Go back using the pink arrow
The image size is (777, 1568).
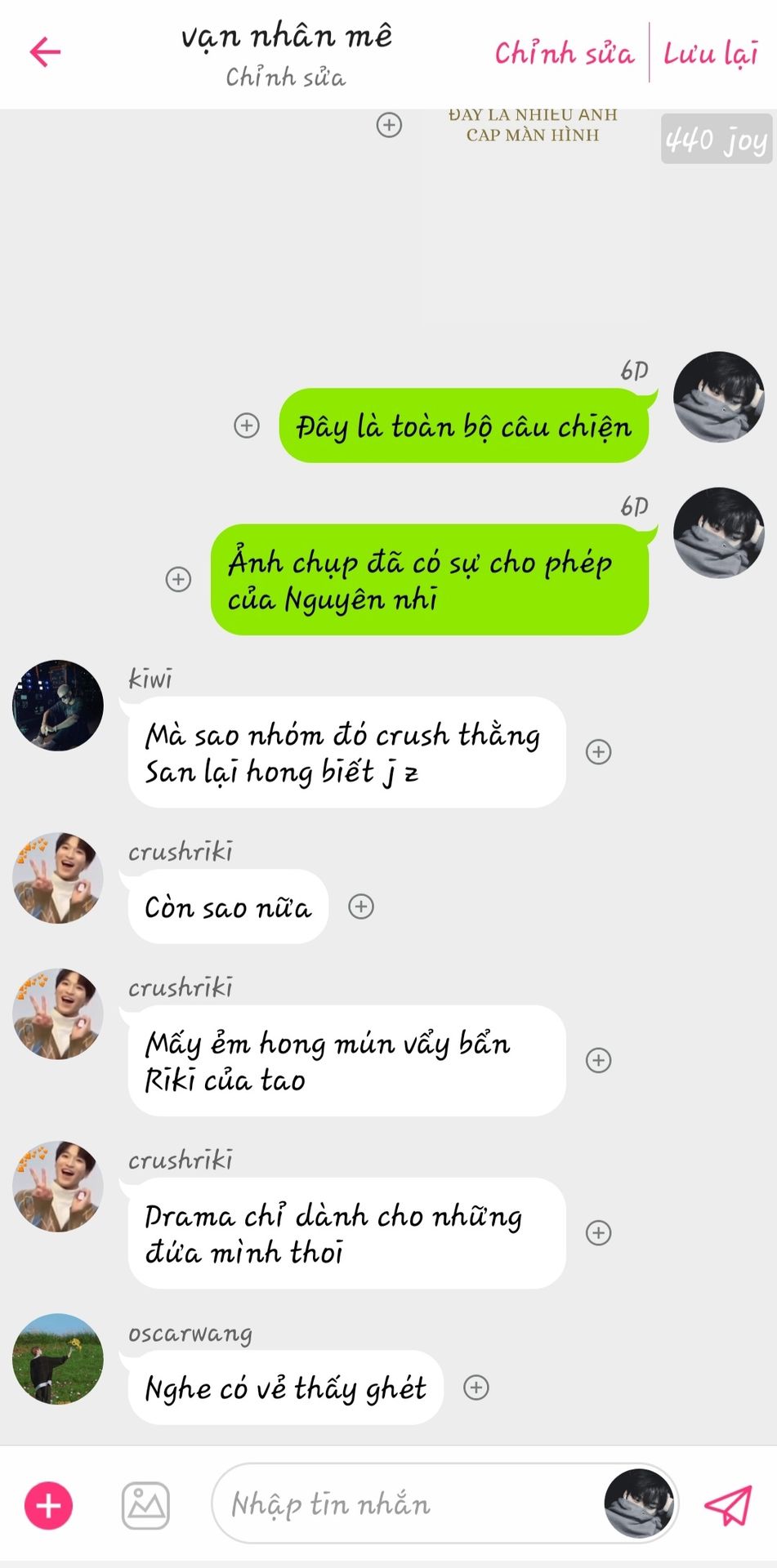46,53
